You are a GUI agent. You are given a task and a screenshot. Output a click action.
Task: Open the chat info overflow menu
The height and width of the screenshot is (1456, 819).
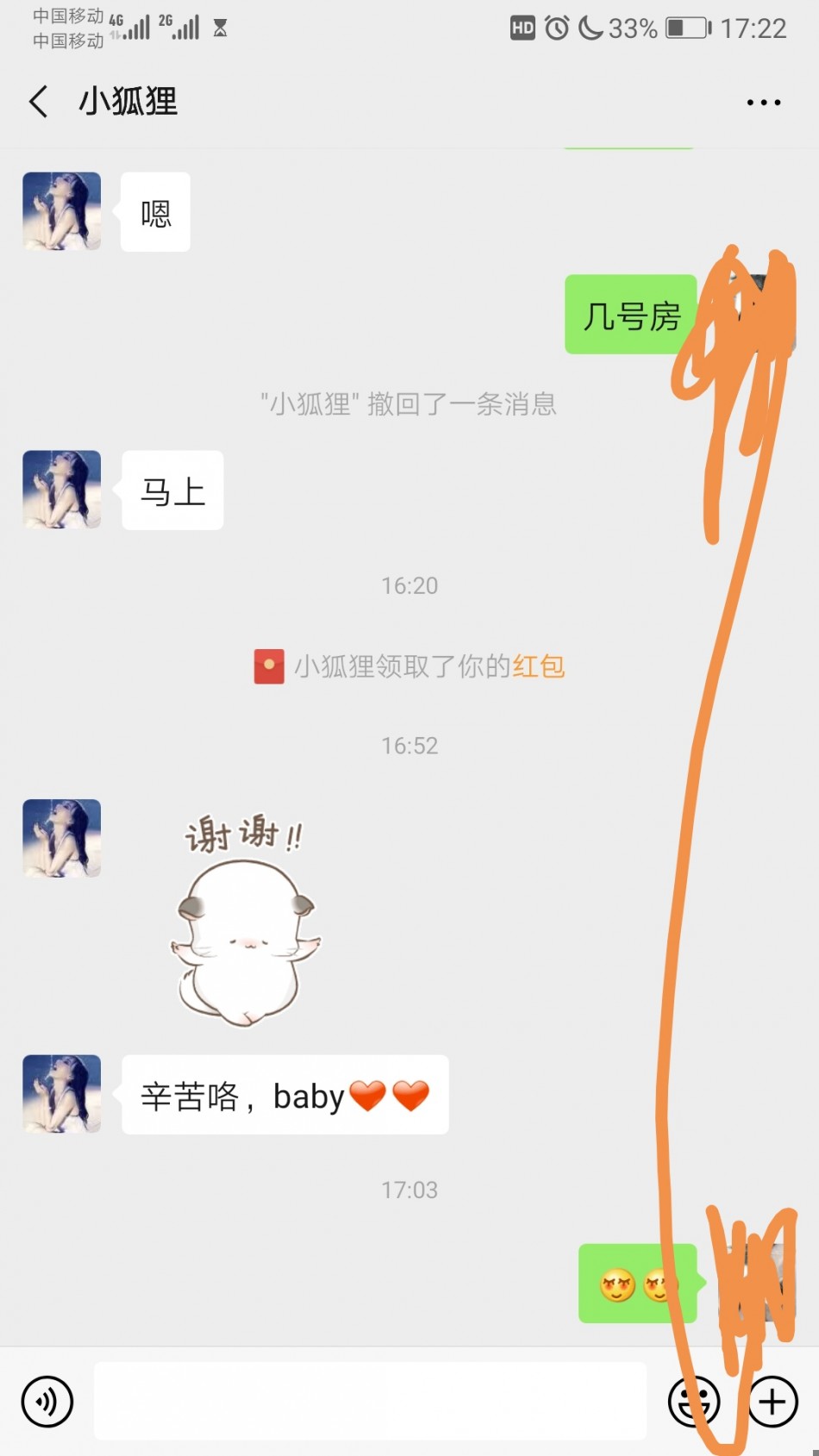(763, 103)
